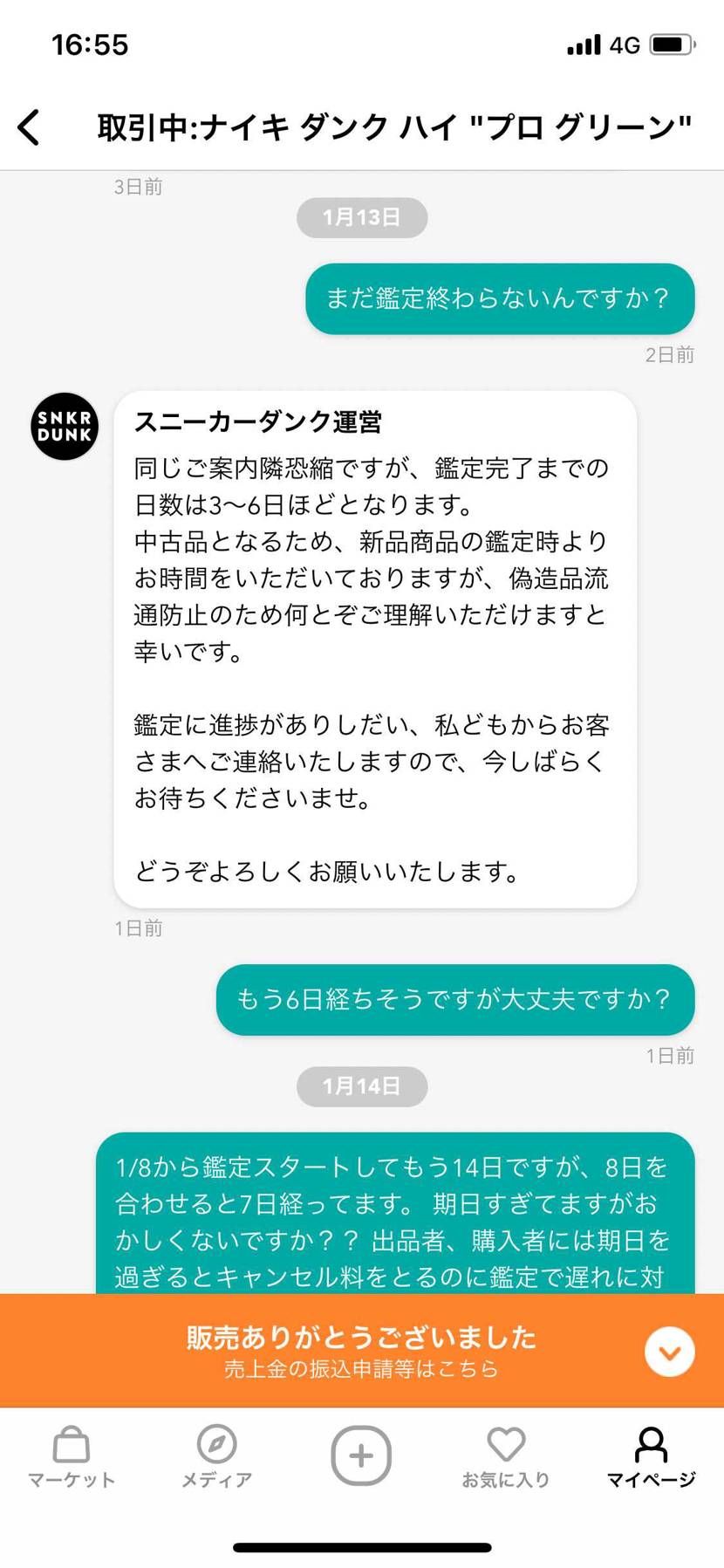Tap the 1月13日 date chip
This screenshot has height=1568, width=724.
361,218
